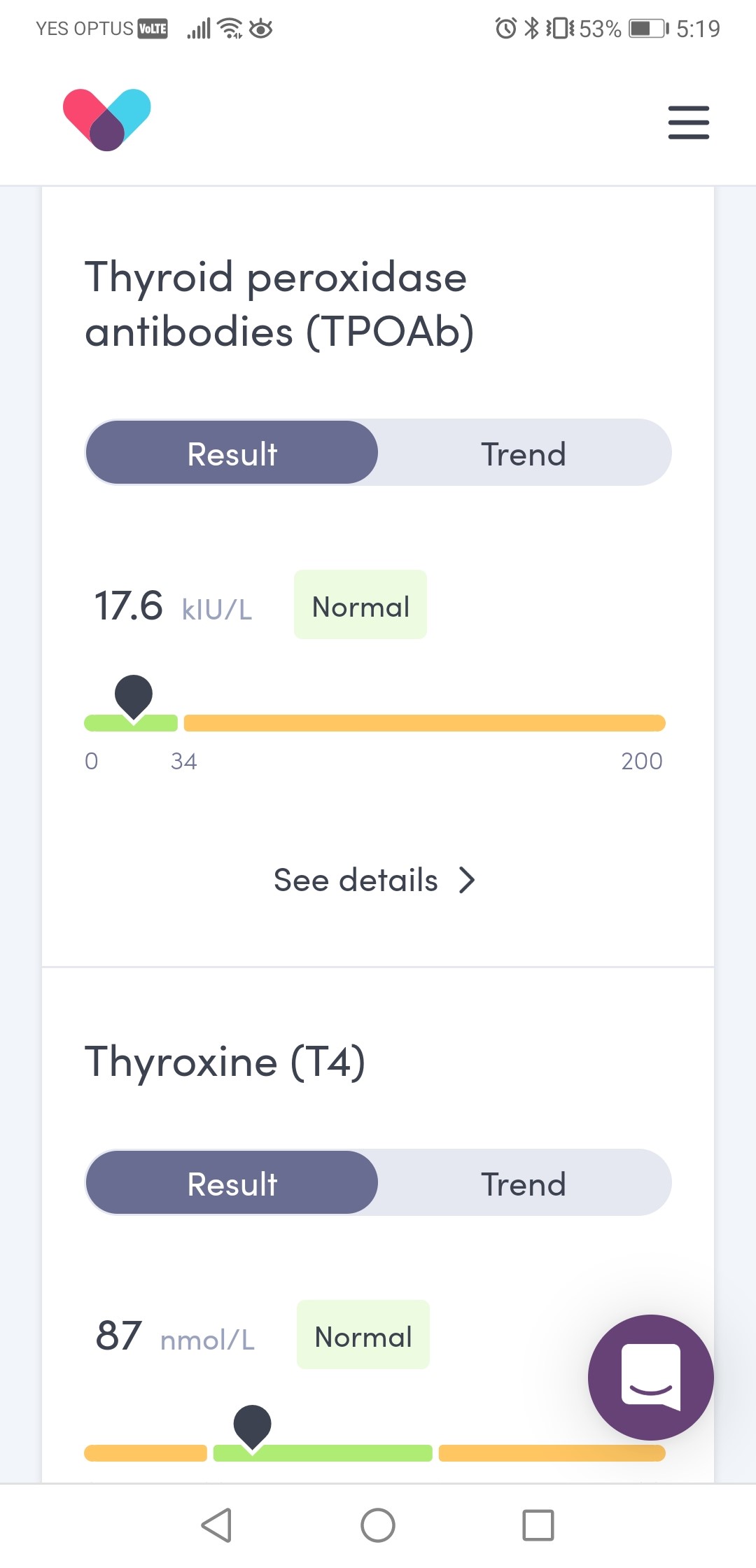This screenshot has height=1568, width=756.
Task: Go back using the system back button
Action: (x=216, y=1525)
